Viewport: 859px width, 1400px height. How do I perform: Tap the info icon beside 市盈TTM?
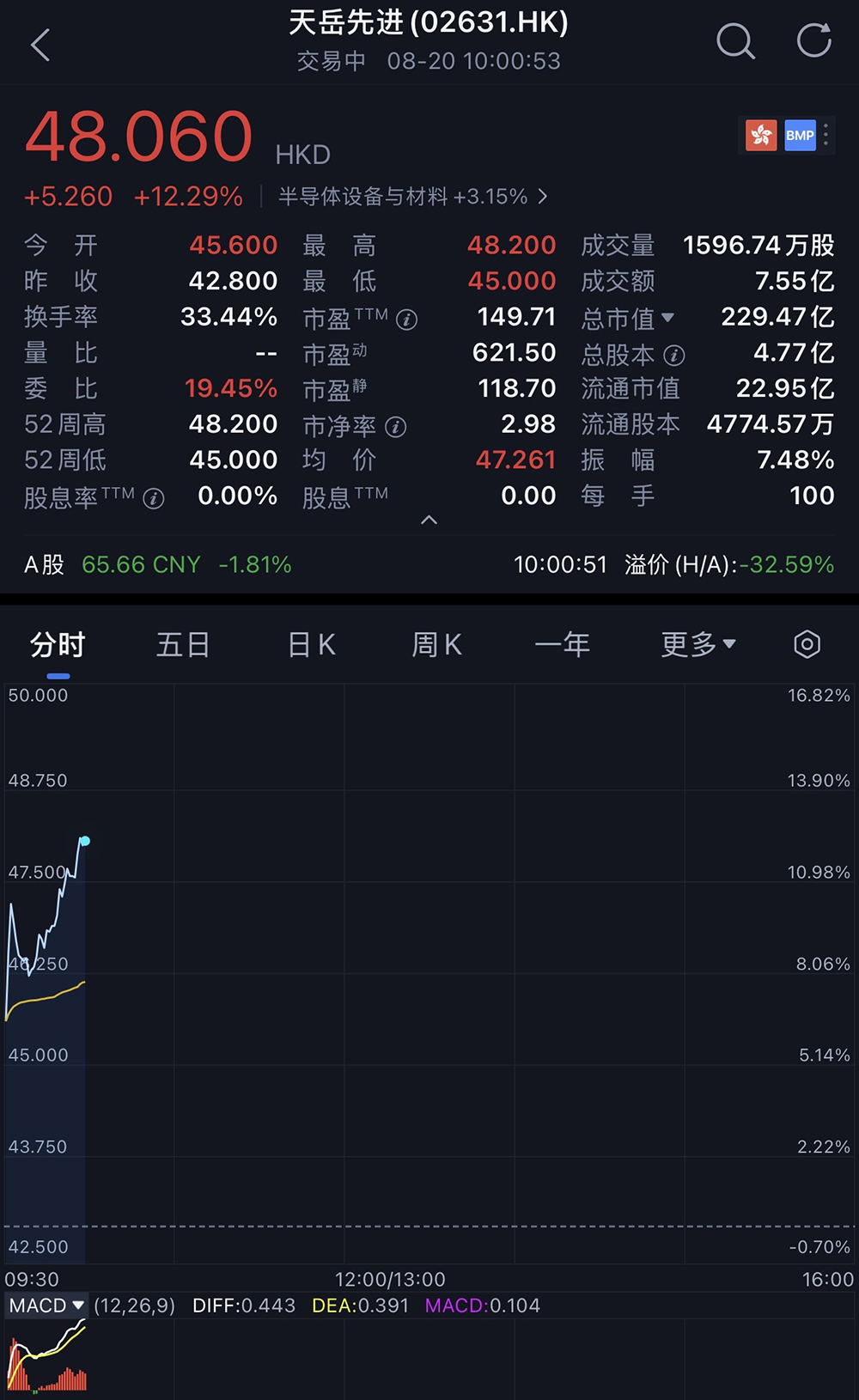[x=405, y=319]
